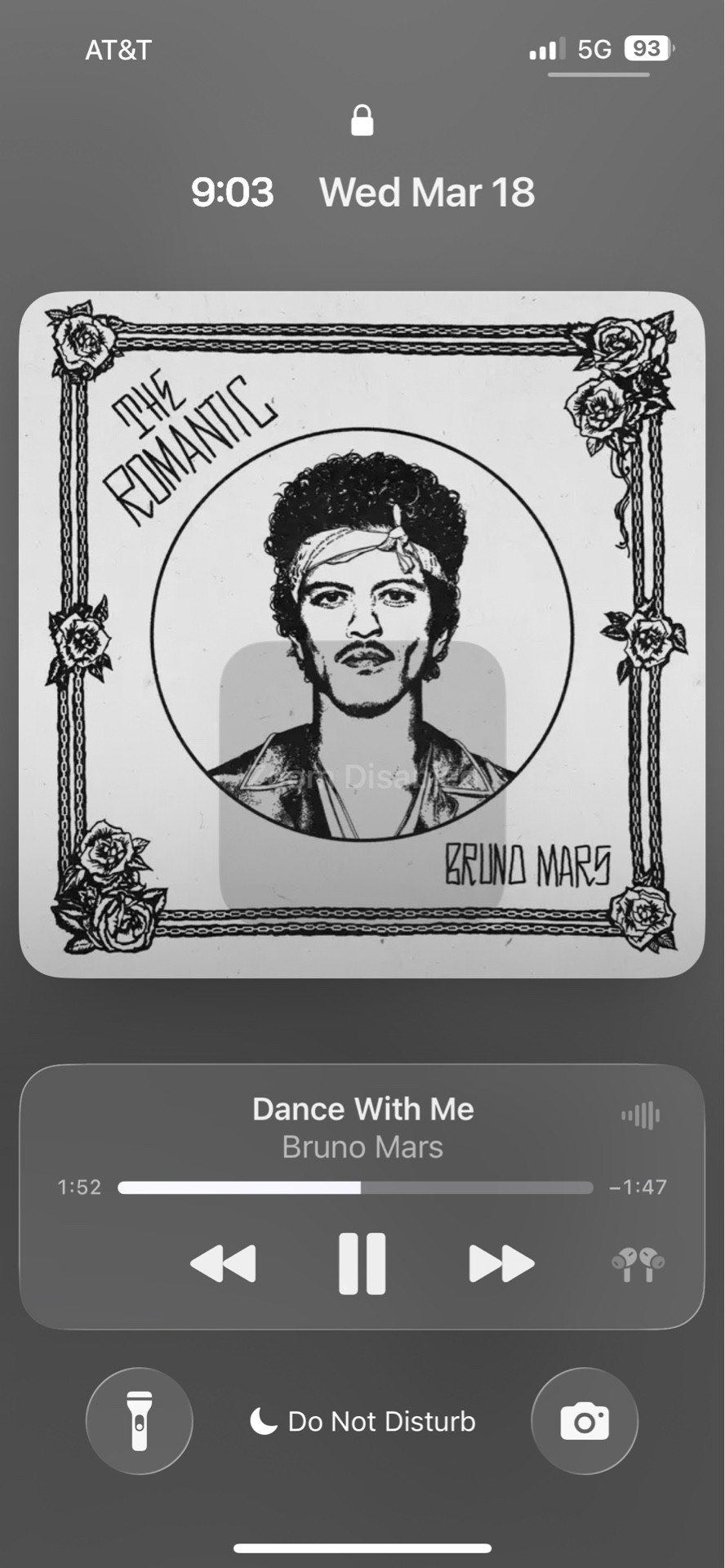This screenshot has height=1568, width=725.
Task: Turn on the flashlight
Action: [140, 1421]
